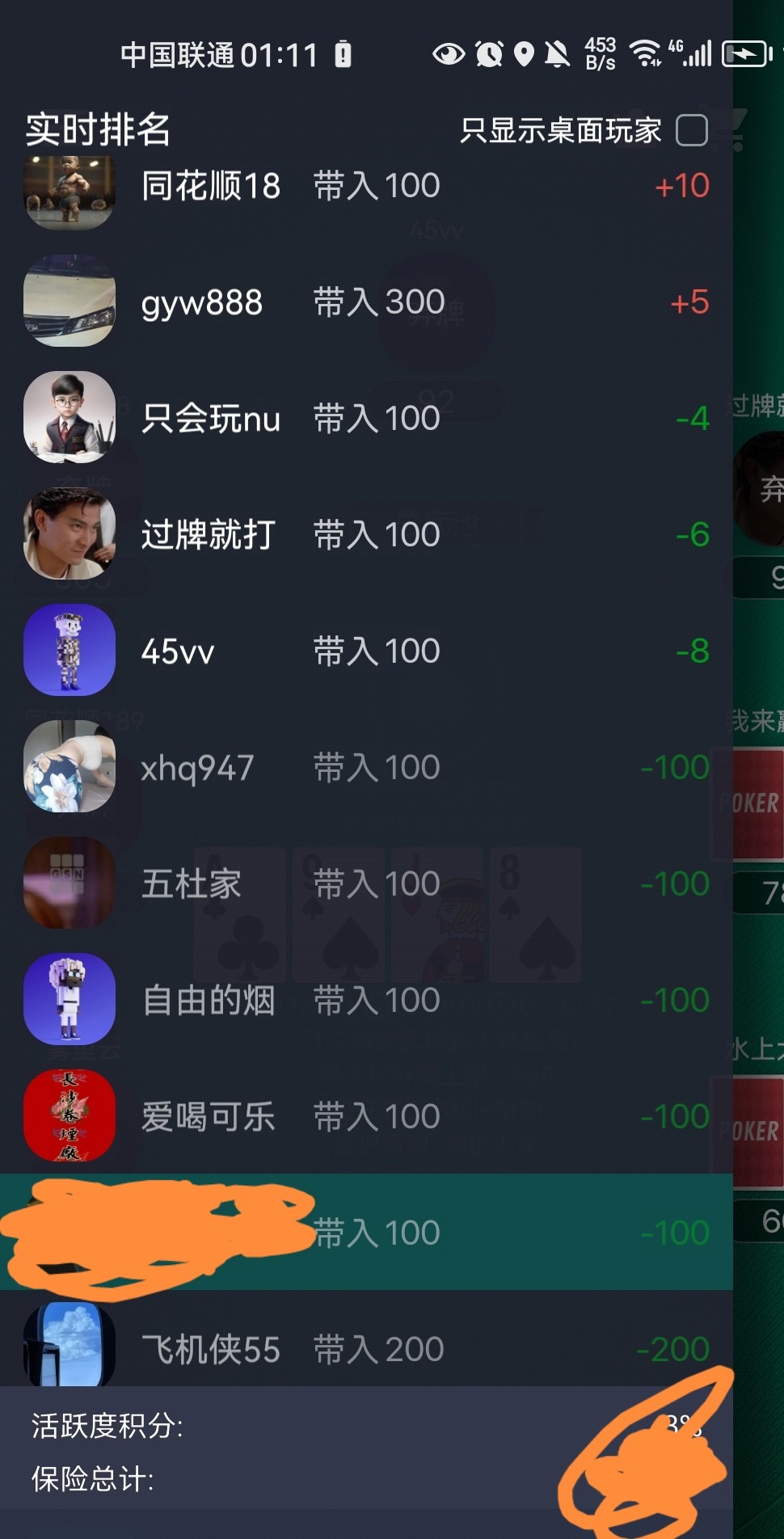Select the xhq947 player row
Viewport: 784px width, 1539px height.
(366, 768)
